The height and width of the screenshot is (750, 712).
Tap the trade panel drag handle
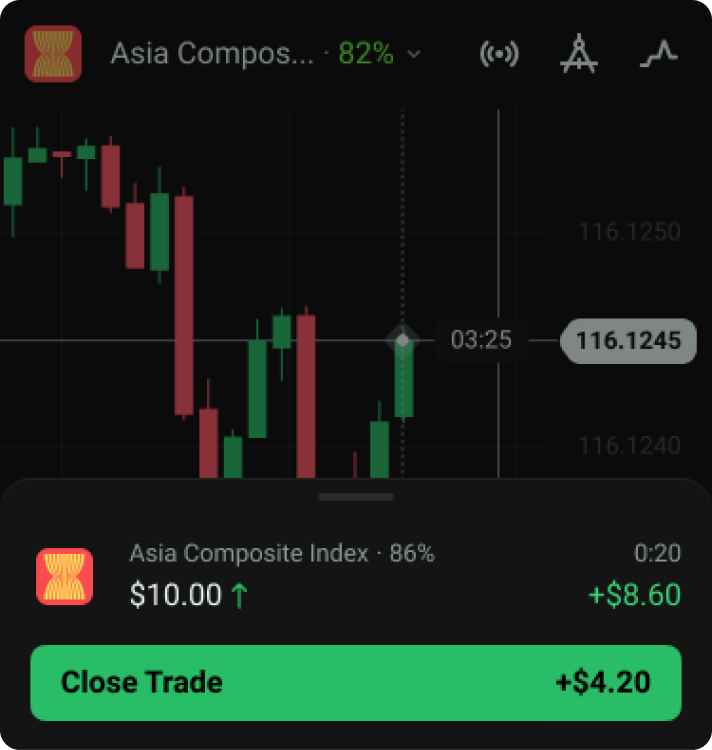point(355,496)
